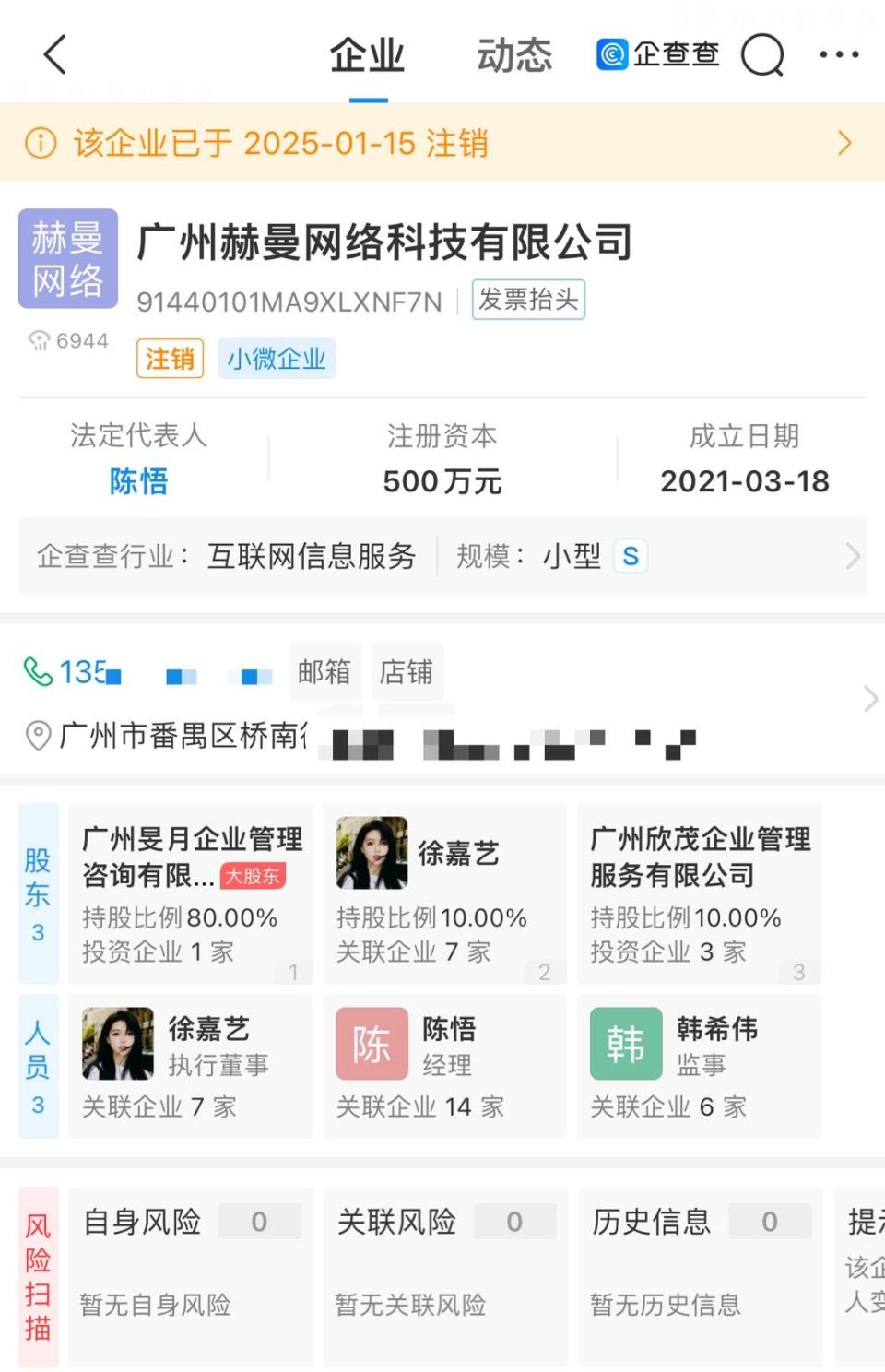Open legal representative 陈悟 link
Viewport: 885px width, 1372px height.
point(139,480)
